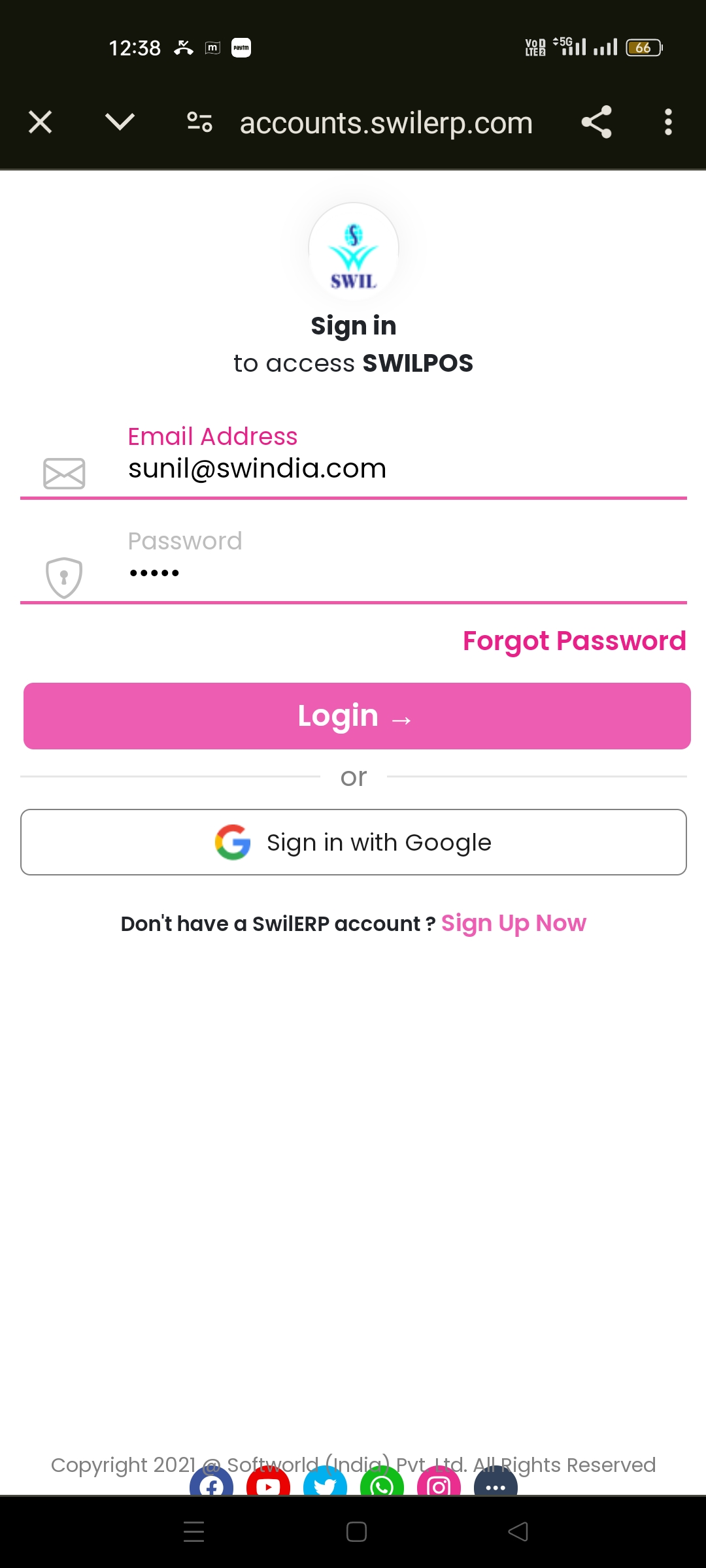This screenshot has width=706, height=1568.
Task: Open the Instagram social icon
Action: click(439, 1484)
